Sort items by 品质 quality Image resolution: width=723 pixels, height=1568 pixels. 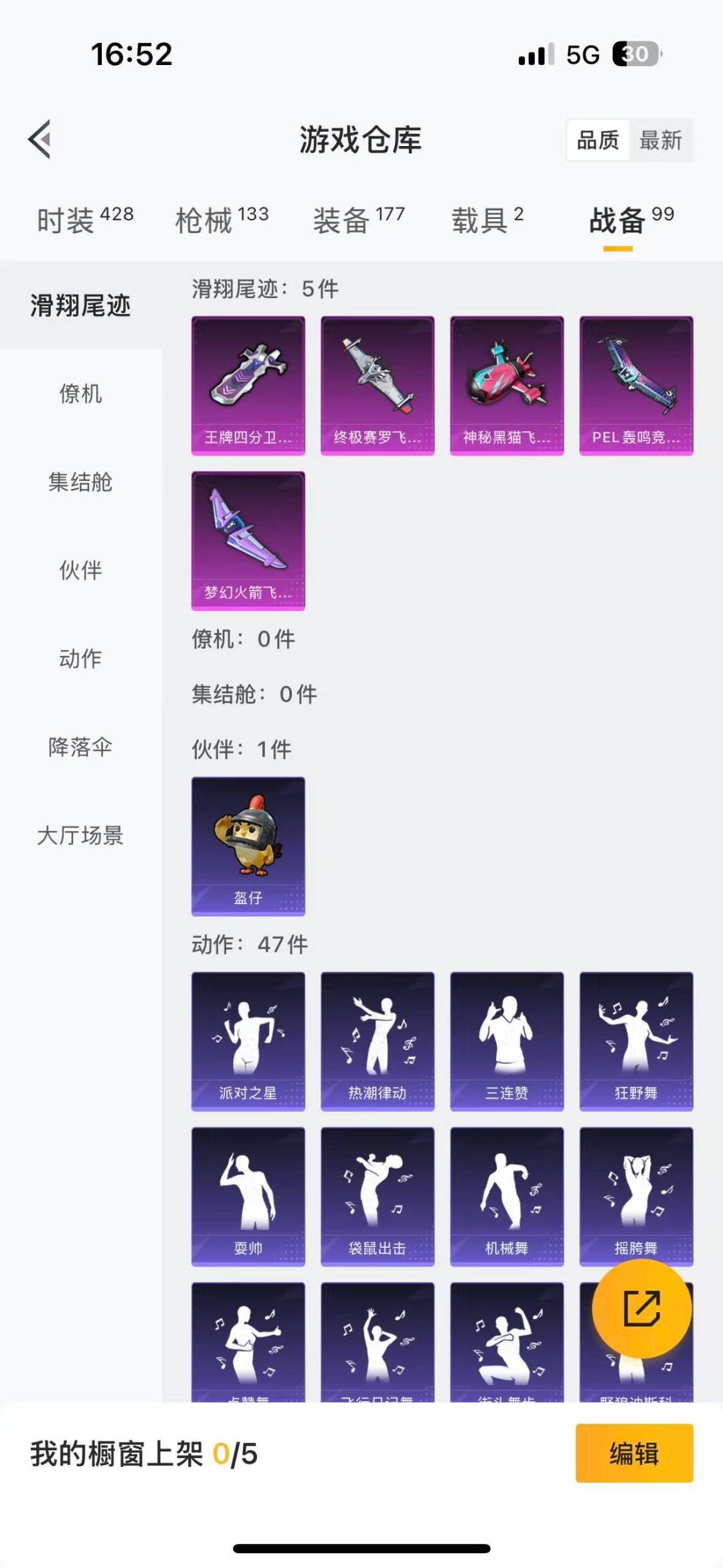click(598, 139)
